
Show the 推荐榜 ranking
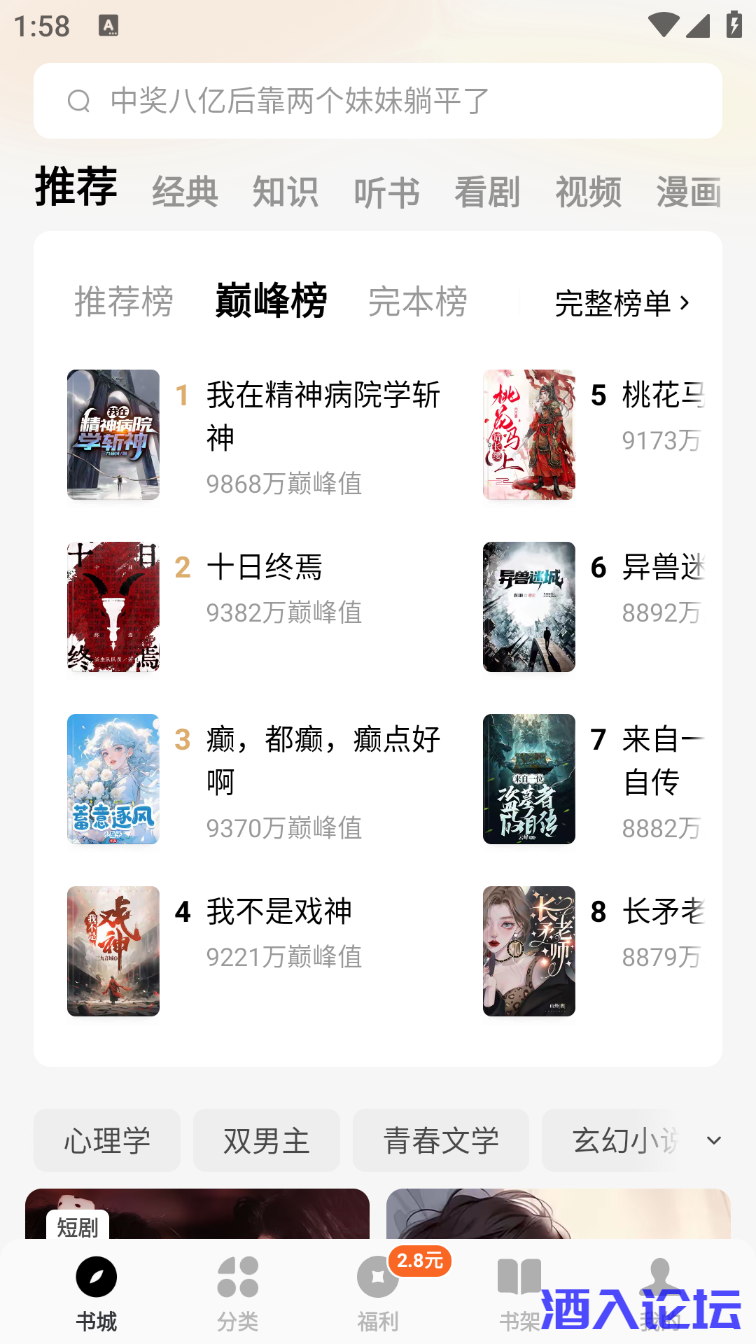(124, 301)
